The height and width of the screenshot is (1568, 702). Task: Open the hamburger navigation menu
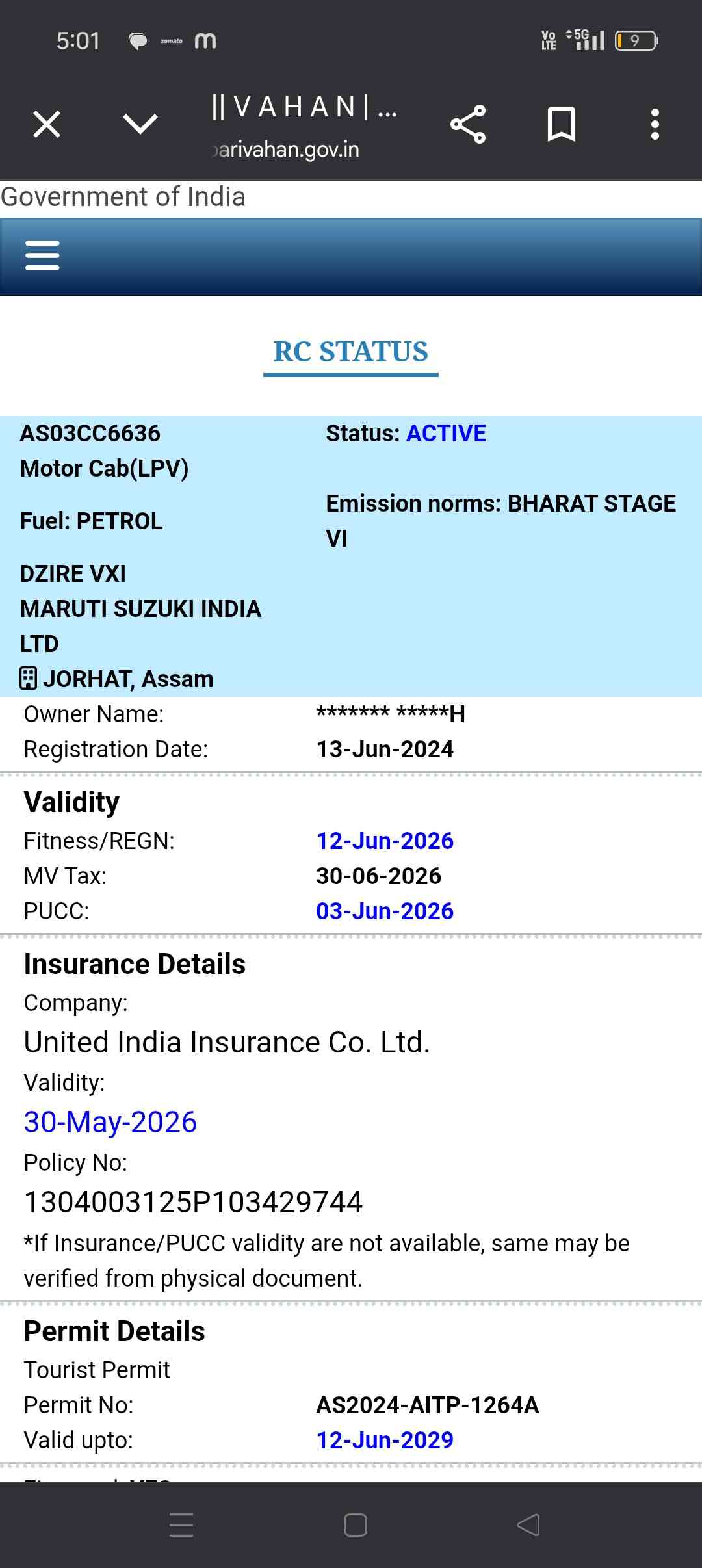click(42, 255)
